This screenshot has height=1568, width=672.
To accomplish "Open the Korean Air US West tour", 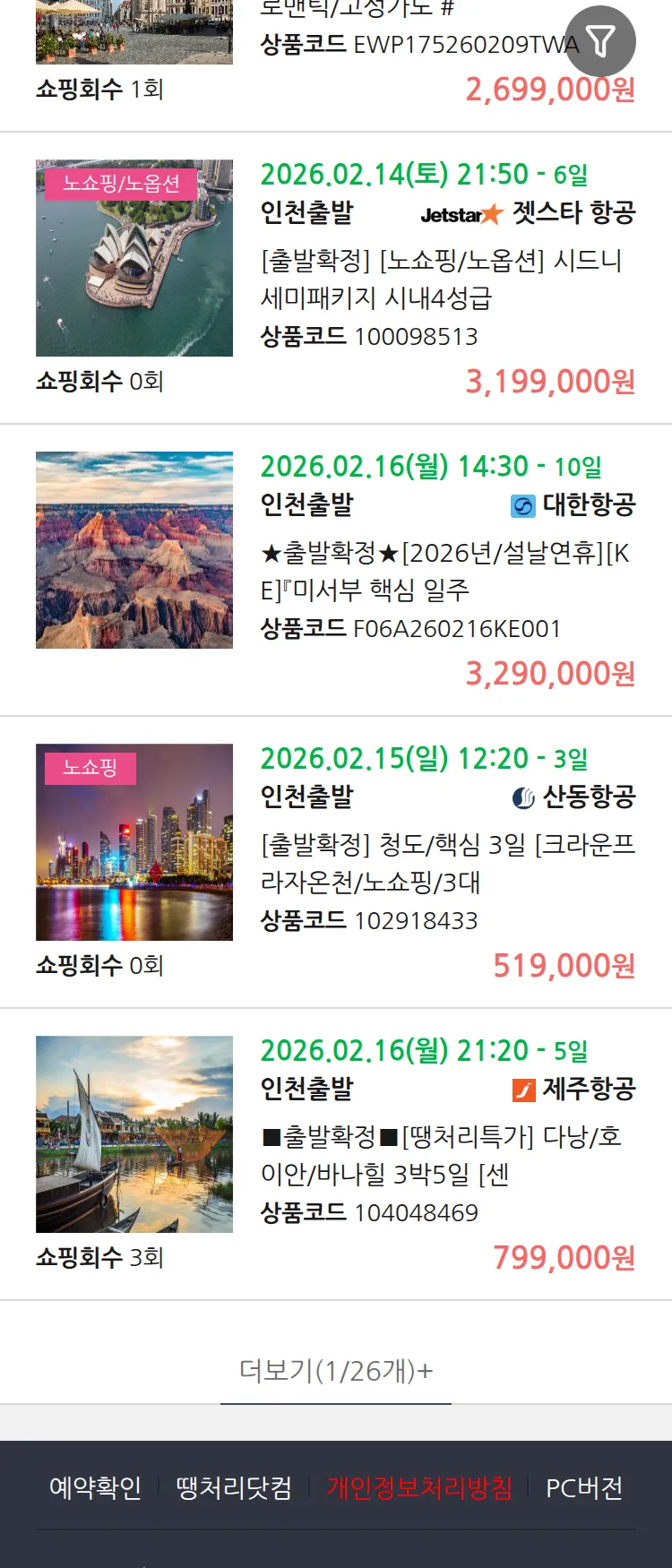I will tap(444, 571).
